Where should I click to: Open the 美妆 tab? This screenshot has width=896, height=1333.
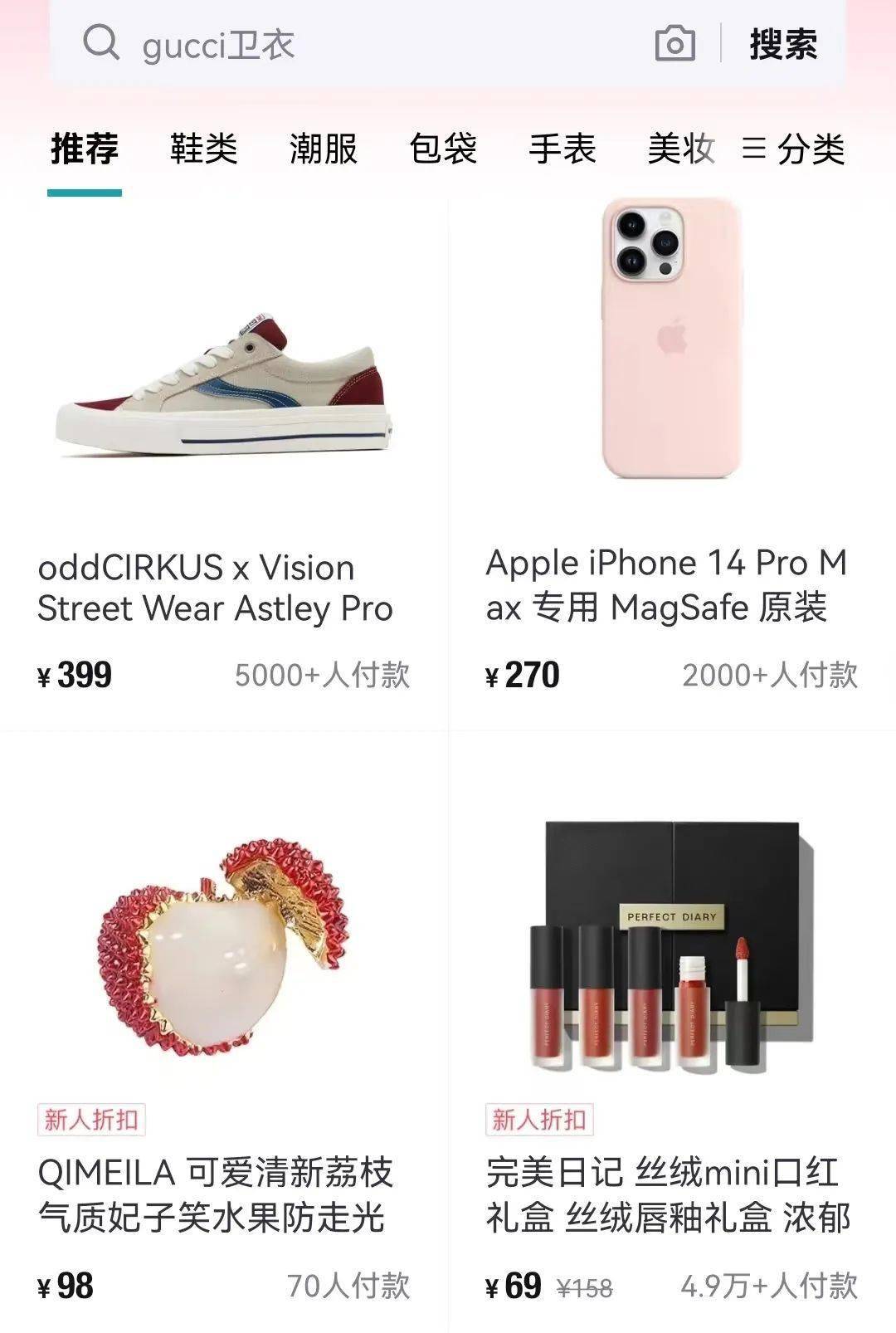tap(680, 149)
